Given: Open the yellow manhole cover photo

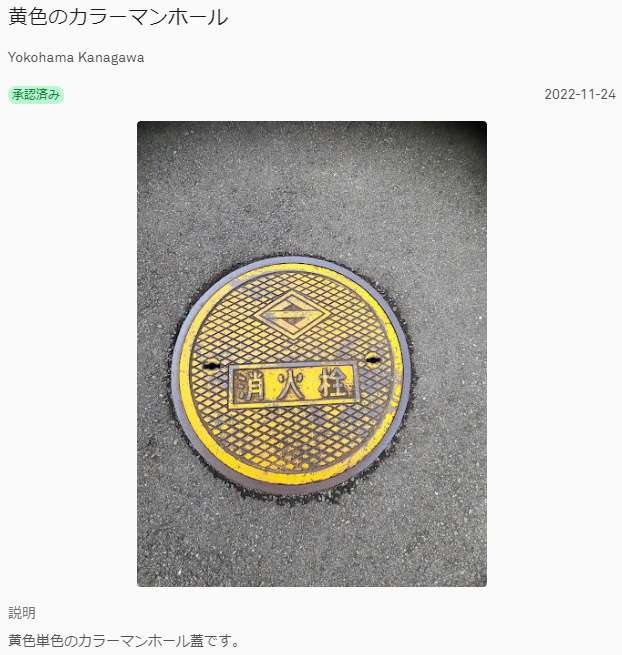Looking at the screenshot, I should 311,353.
